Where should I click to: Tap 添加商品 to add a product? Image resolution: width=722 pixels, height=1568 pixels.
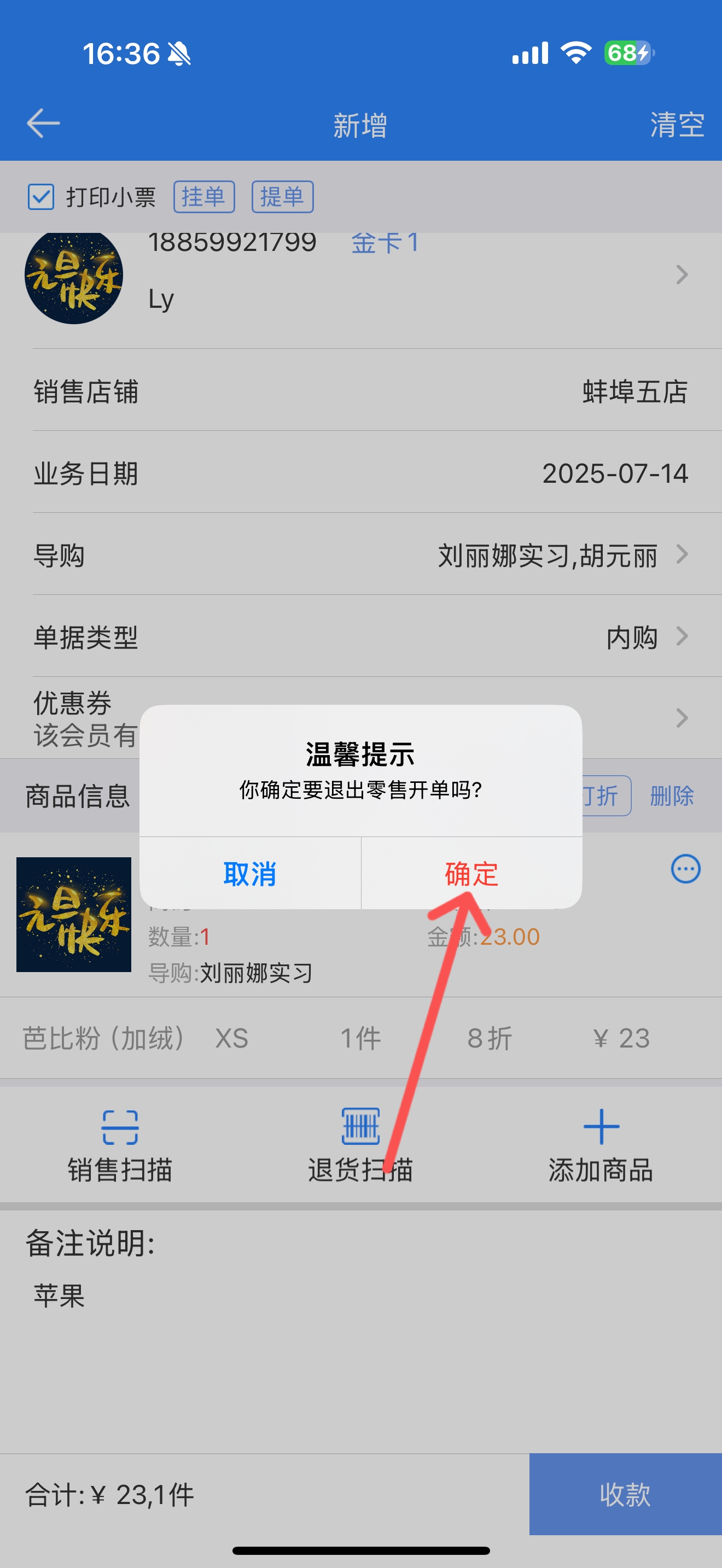601,1145
